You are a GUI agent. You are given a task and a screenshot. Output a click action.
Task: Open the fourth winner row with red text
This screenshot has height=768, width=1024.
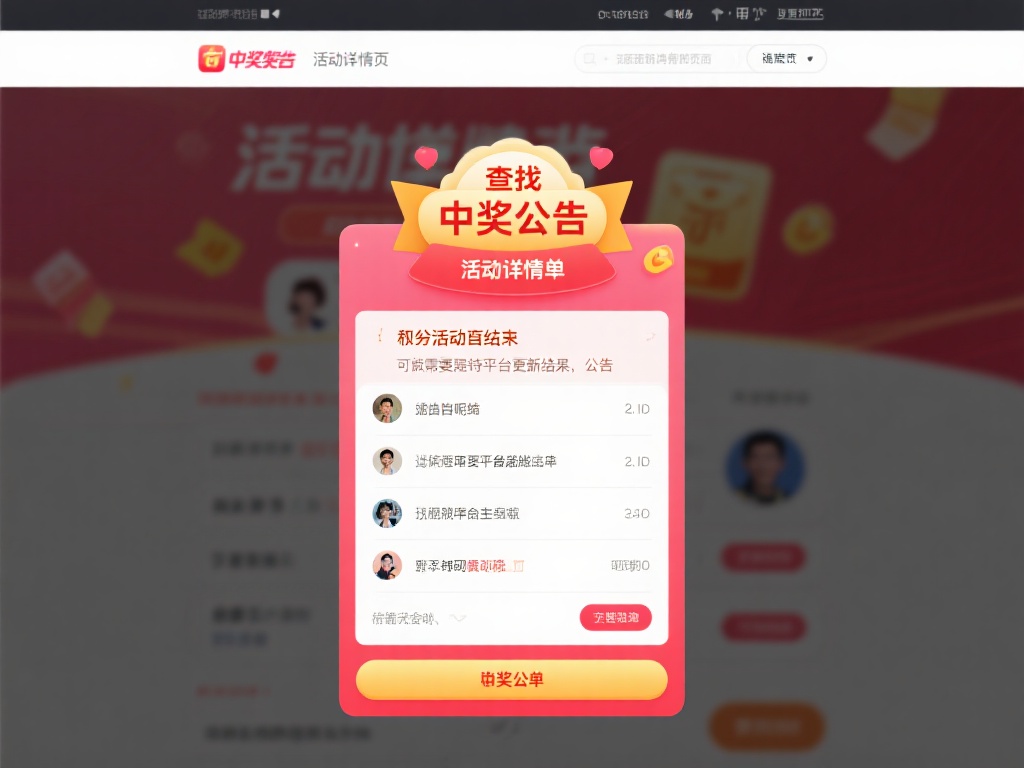(x=511, y=566)
